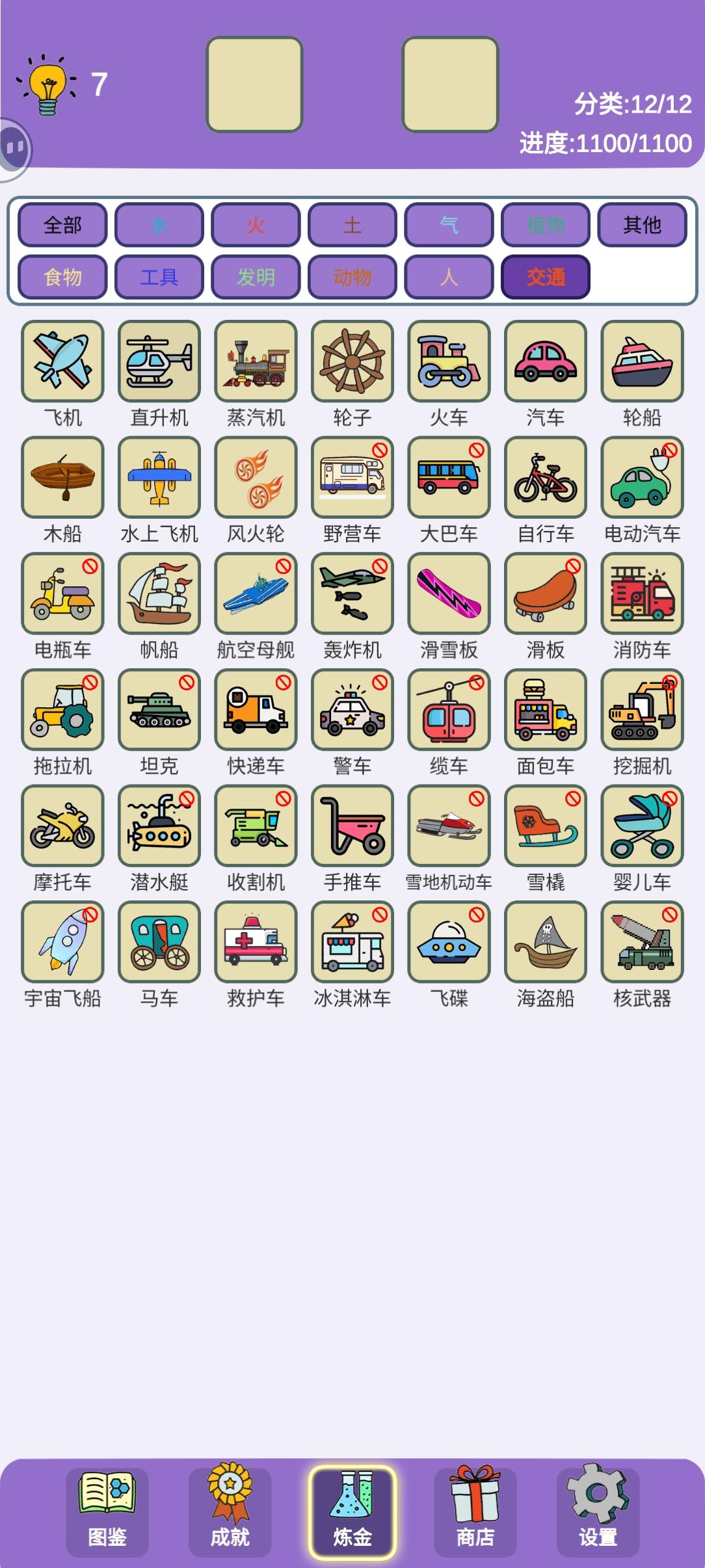Tap the 轮子 item
The width and height of the screenshot is (705, 1568).
(x=352, y=361)
